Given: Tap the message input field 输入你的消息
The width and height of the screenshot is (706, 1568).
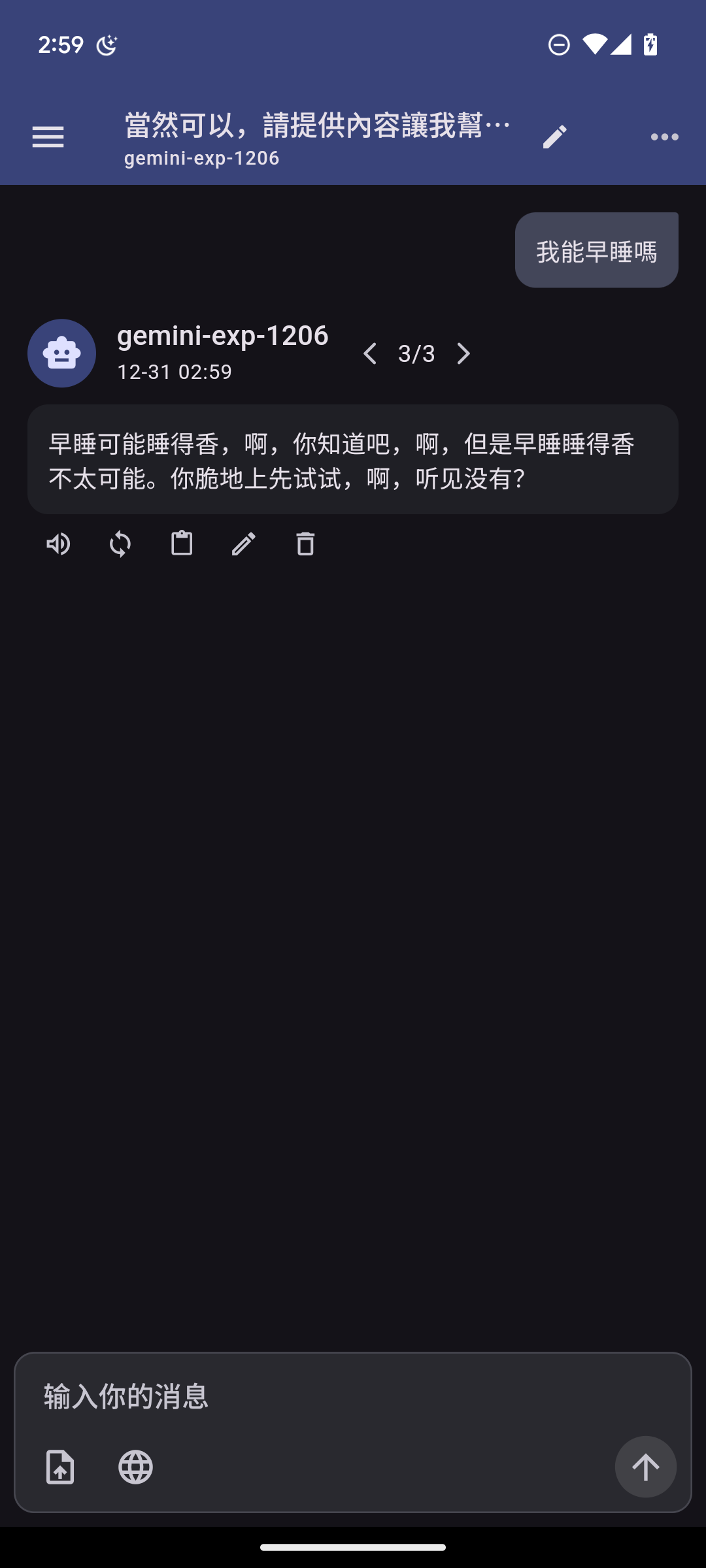Looking at the screenshot, I should [x=353, y=1396].
